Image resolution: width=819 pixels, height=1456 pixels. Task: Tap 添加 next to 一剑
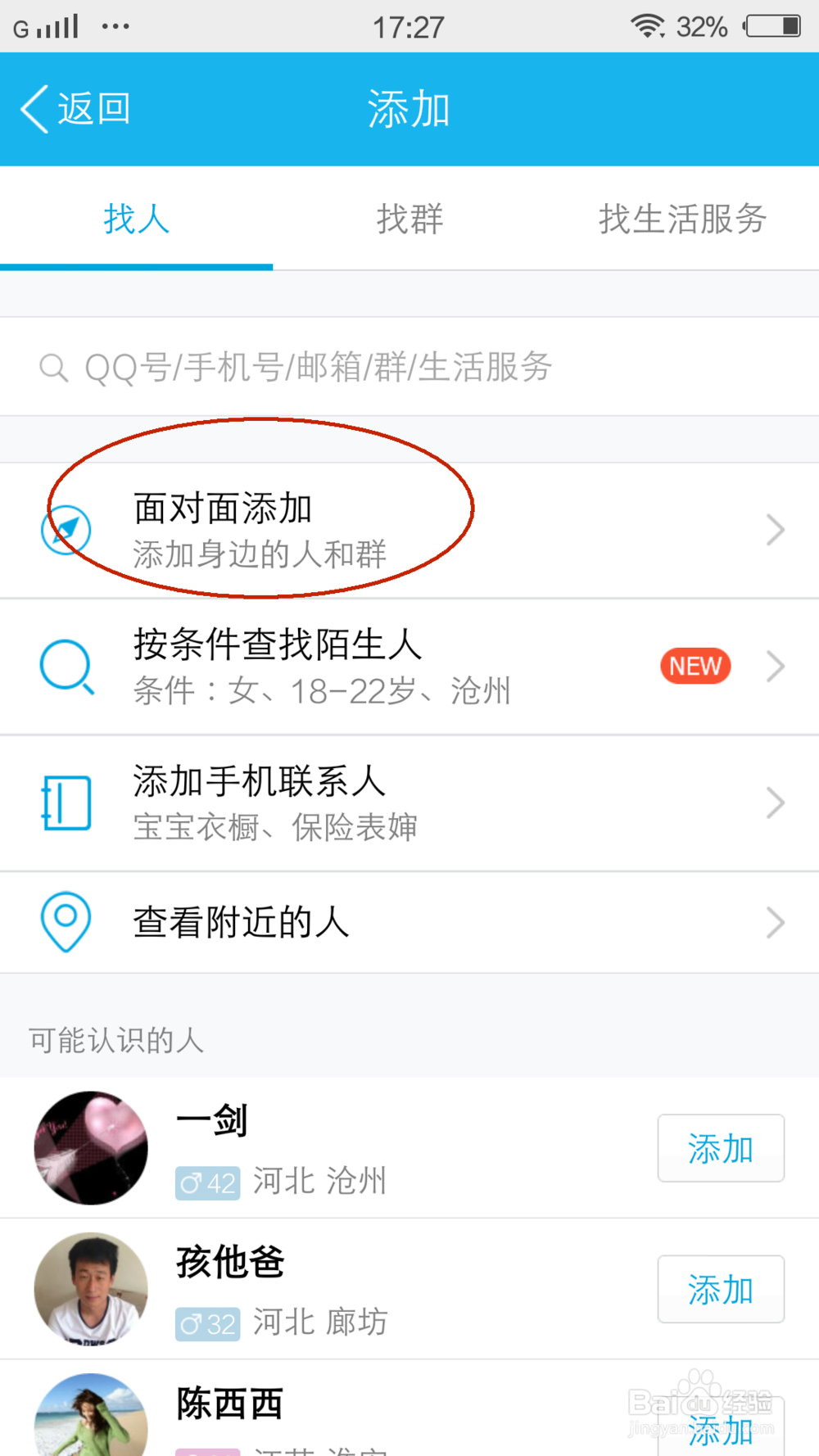720,1149
